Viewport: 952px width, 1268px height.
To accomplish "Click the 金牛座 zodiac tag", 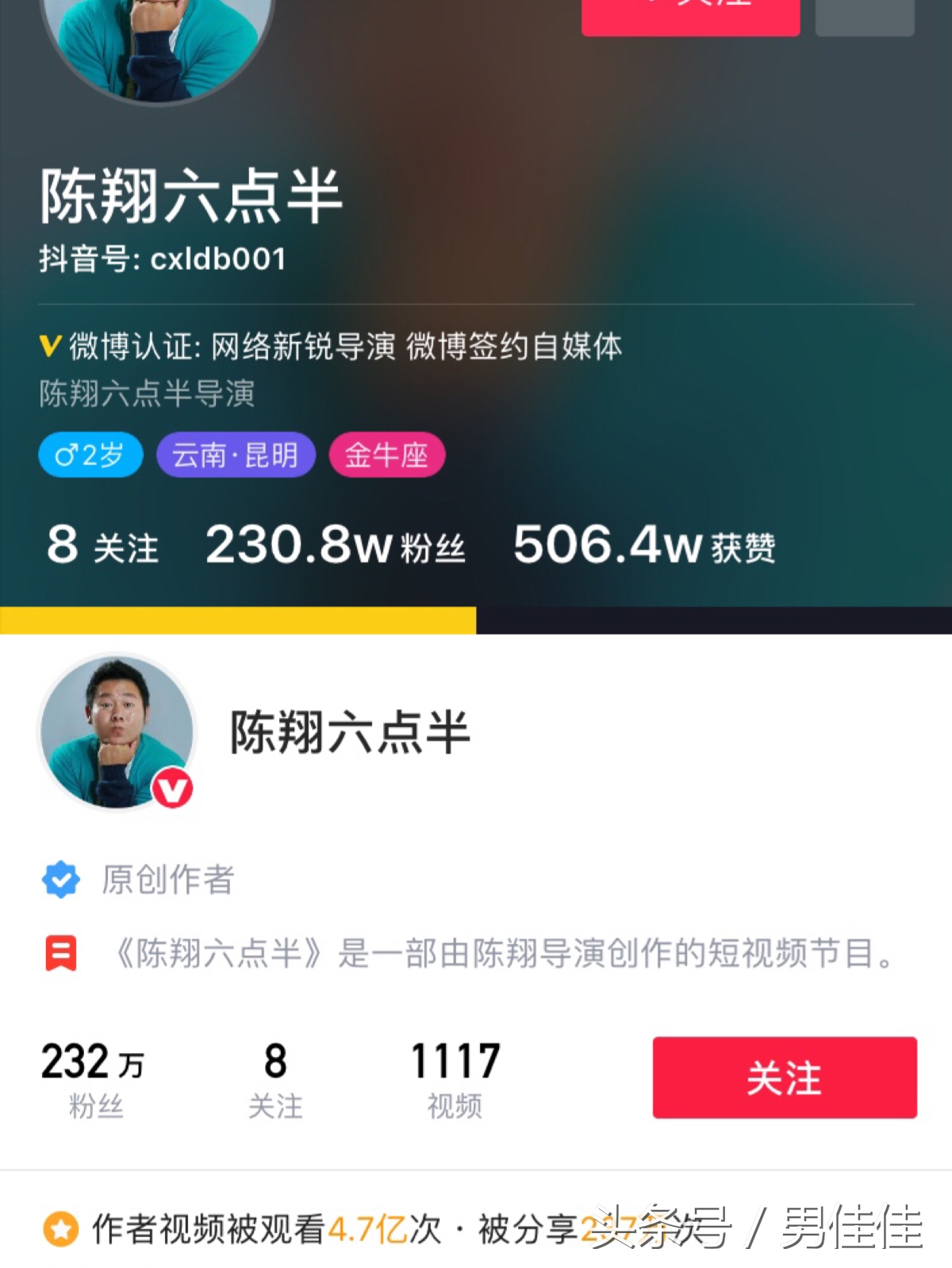I will coord(386,455).
